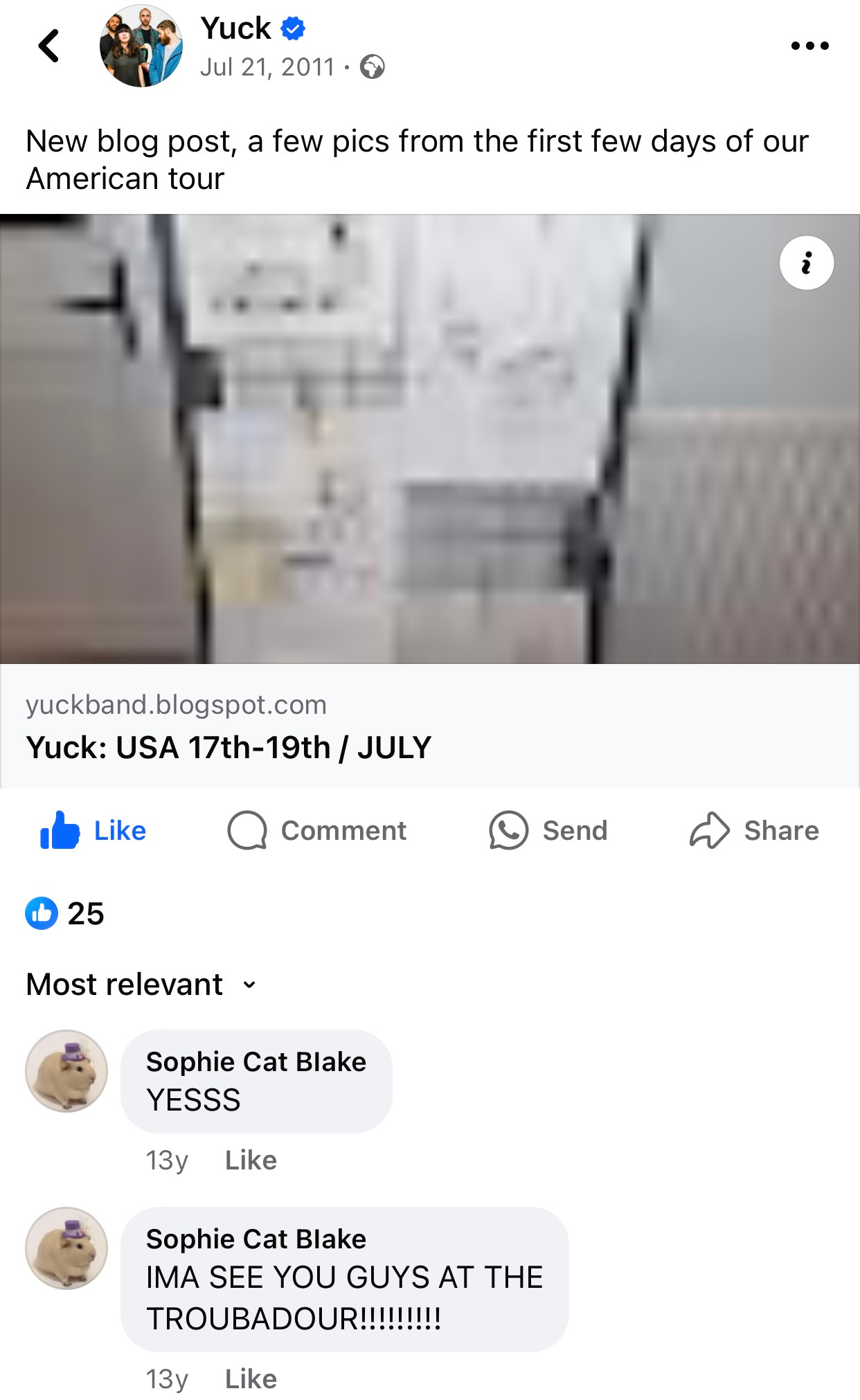This screenshot has height=1400, width=860.
Task: Like the Yuck post
Action: tap(93, 830)
